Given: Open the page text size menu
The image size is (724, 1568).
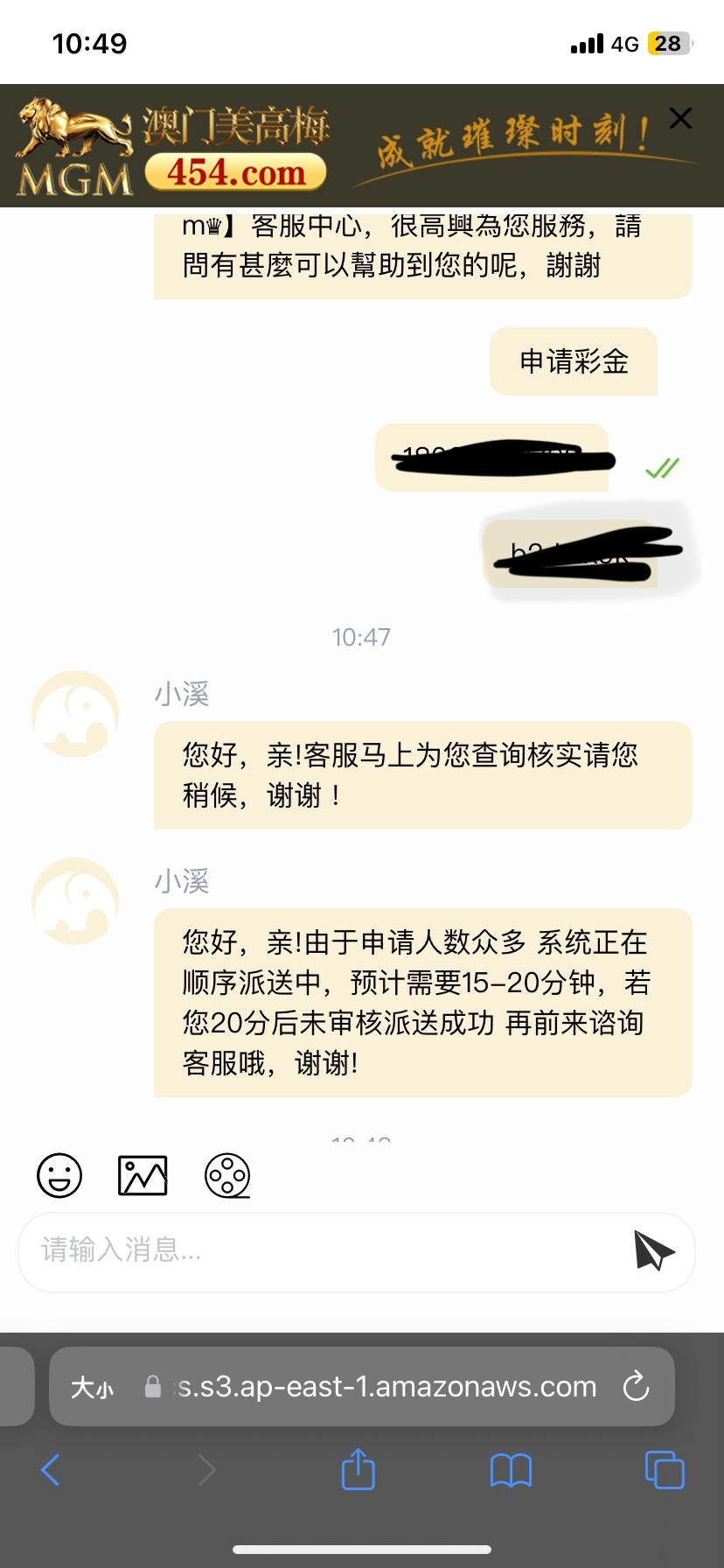Looking at the screenshot, I should (92, 1387).
